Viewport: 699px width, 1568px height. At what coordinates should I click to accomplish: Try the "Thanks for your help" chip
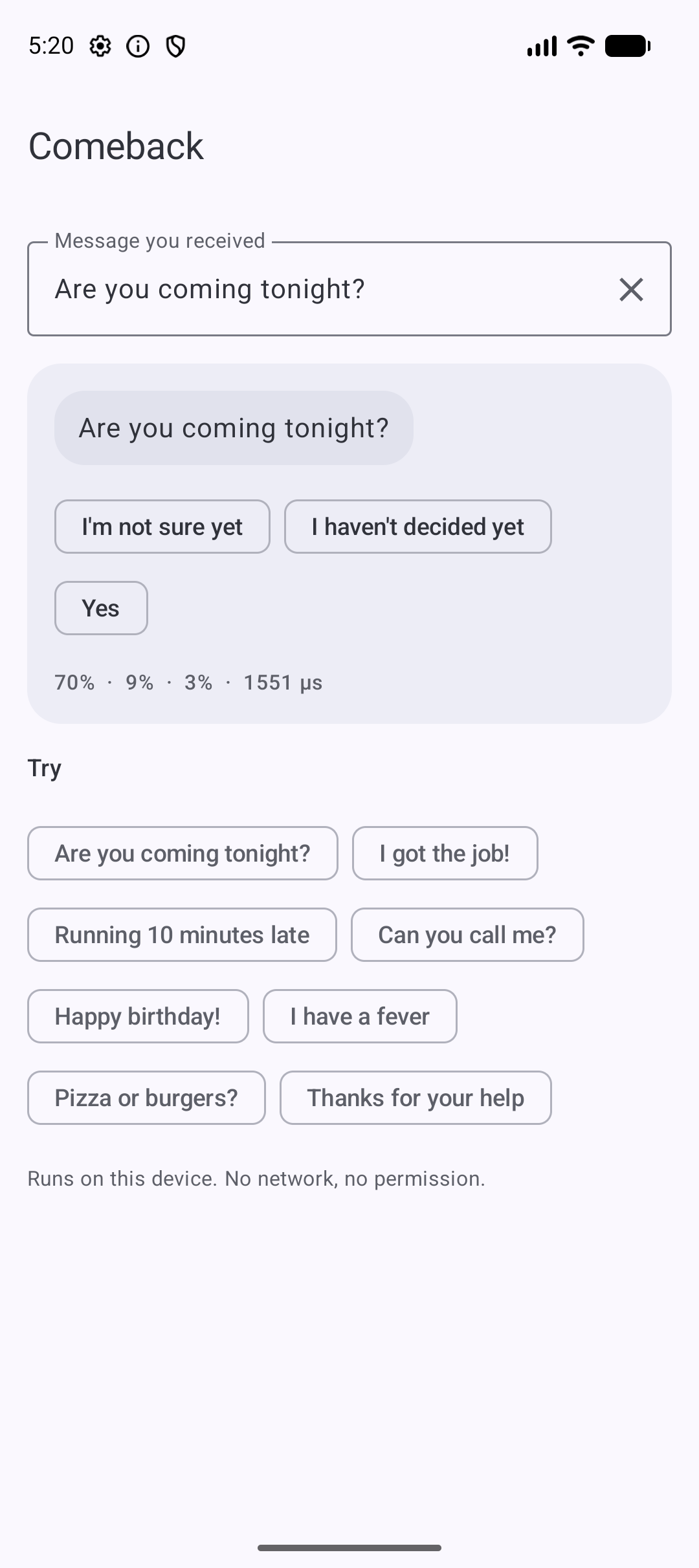416,1098
